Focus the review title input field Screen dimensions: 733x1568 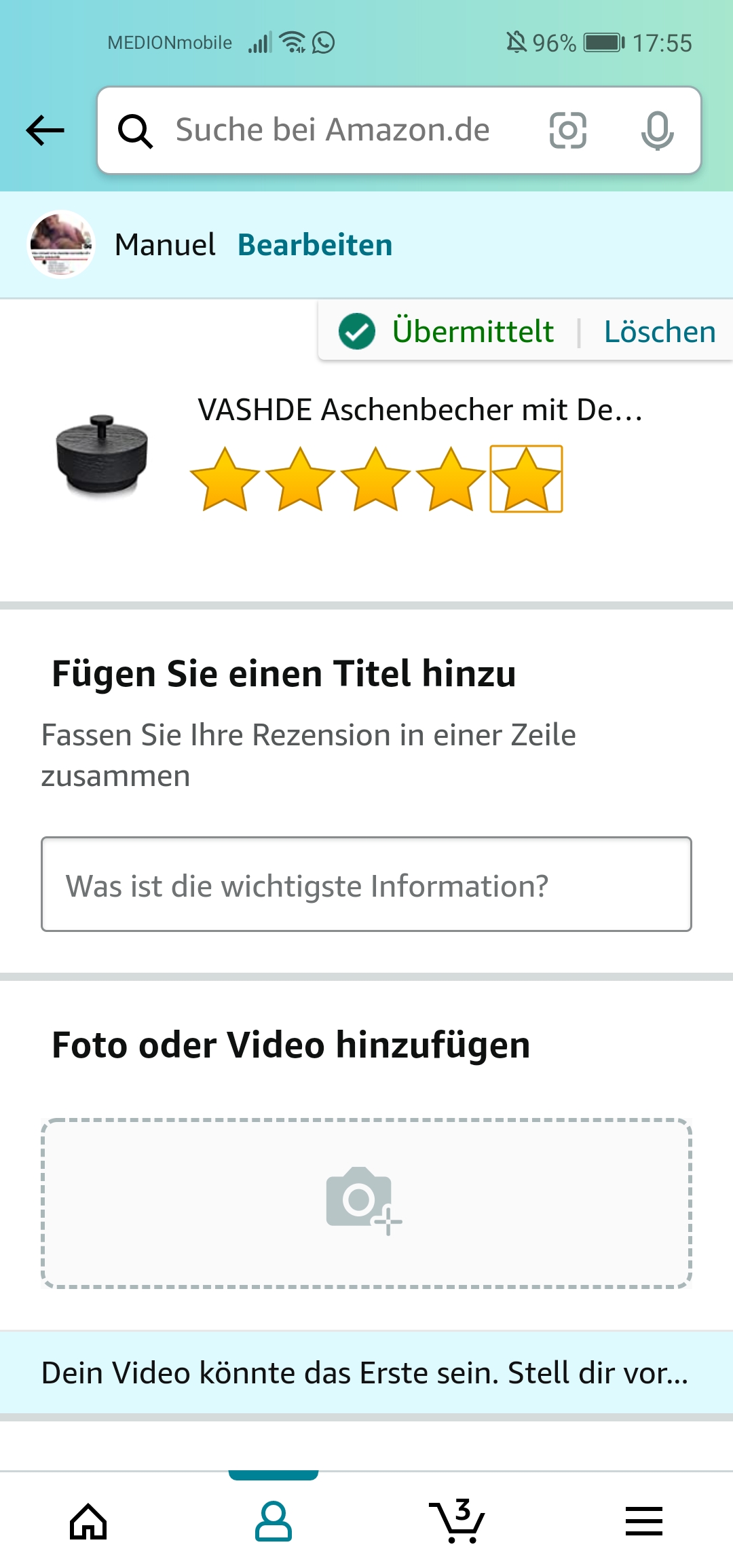click(366, 884)
